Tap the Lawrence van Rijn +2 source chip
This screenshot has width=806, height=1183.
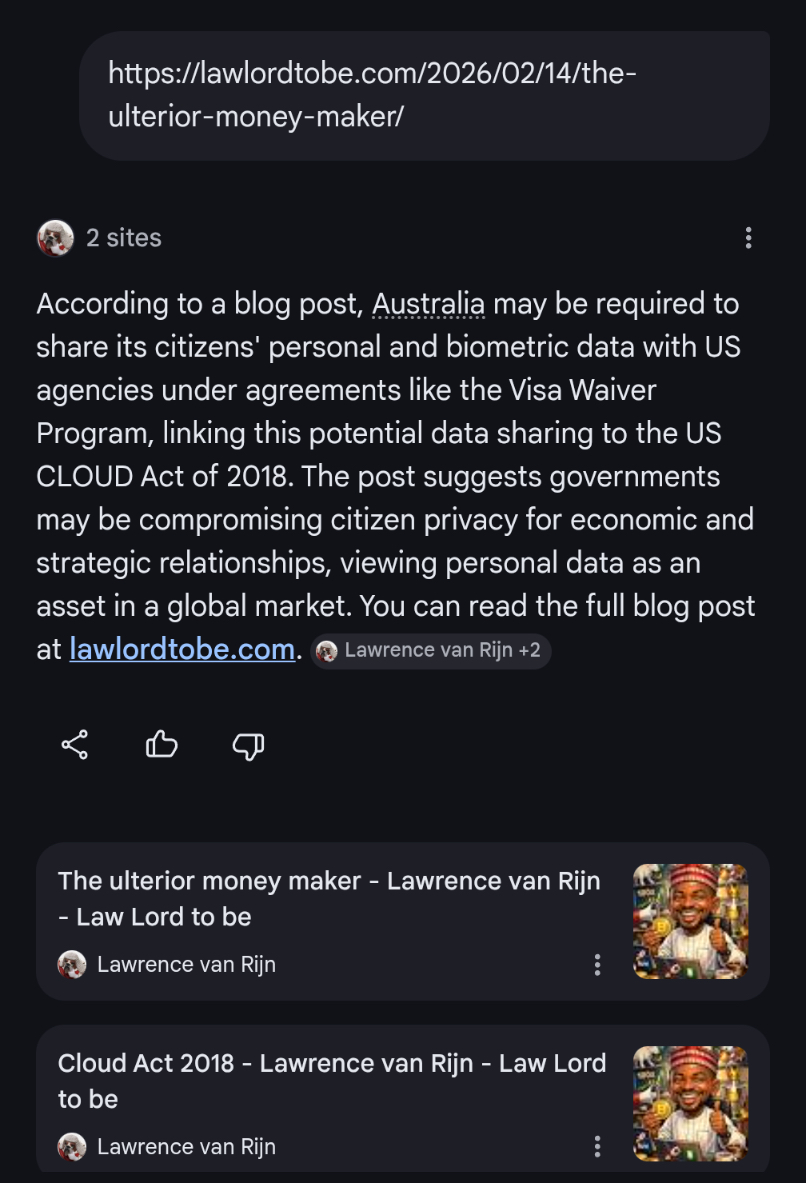(430, 651)
